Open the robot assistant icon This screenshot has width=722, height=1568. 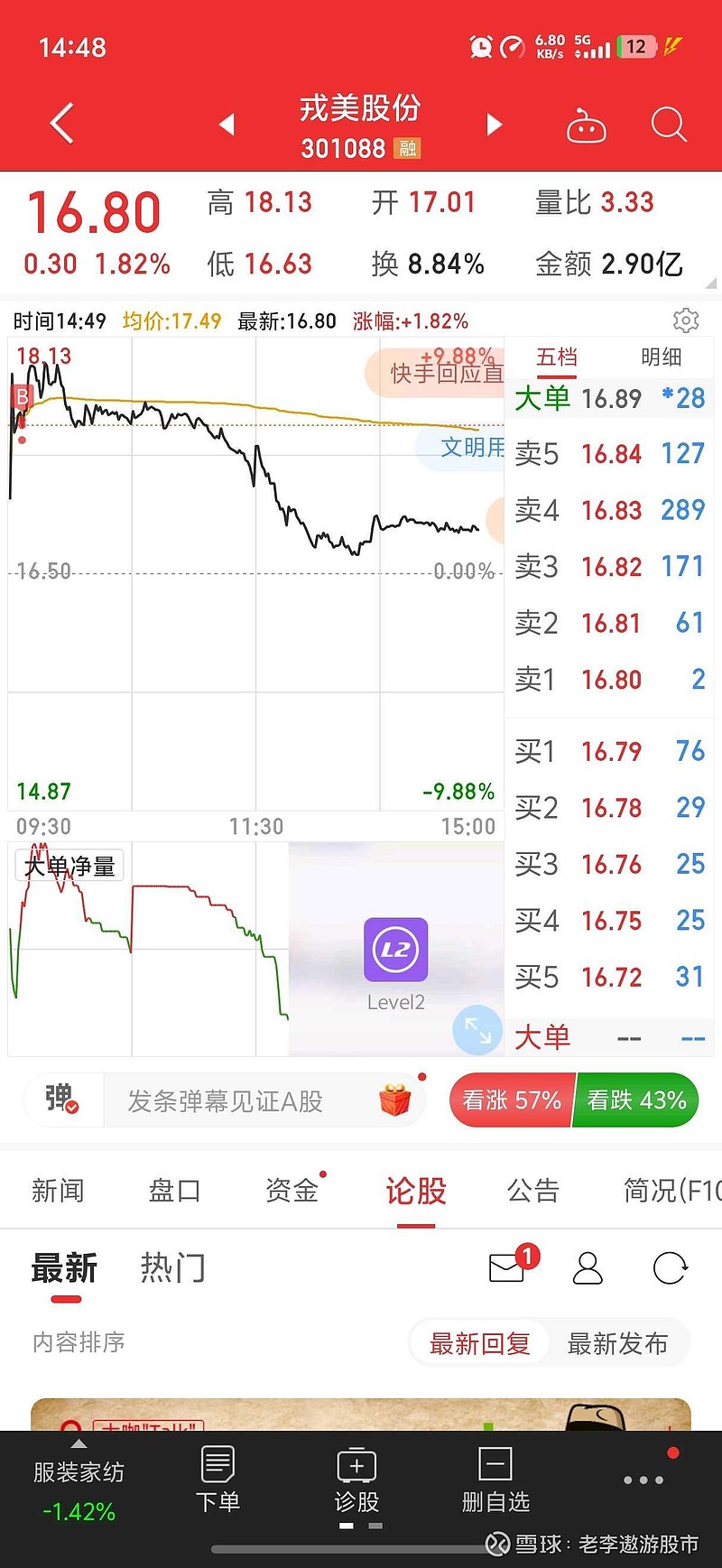coord(586,126)
